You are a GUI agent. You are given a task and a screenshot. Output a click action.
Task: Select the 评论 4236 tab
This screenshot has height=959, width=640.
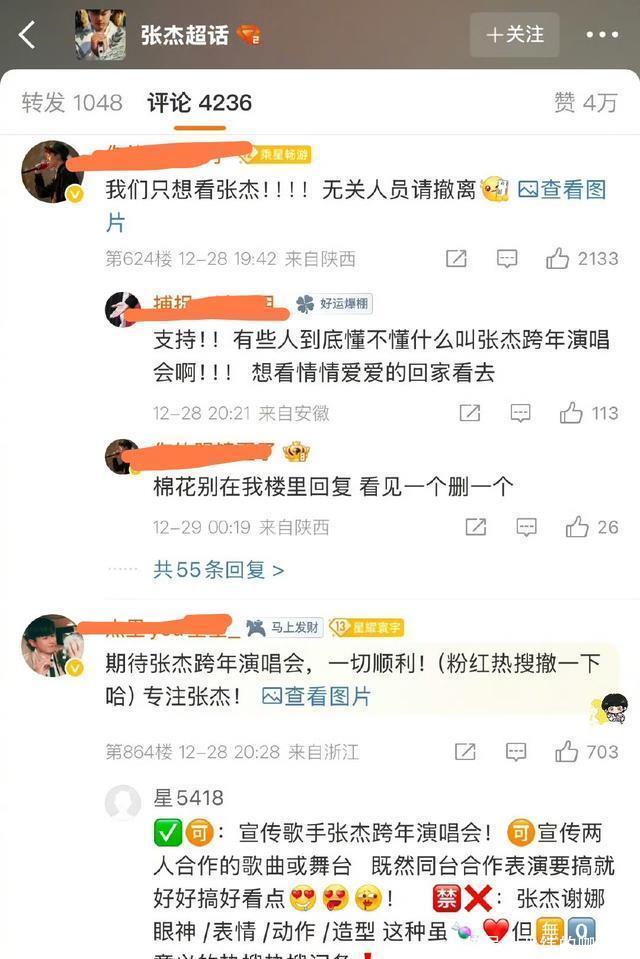point(199,102)
